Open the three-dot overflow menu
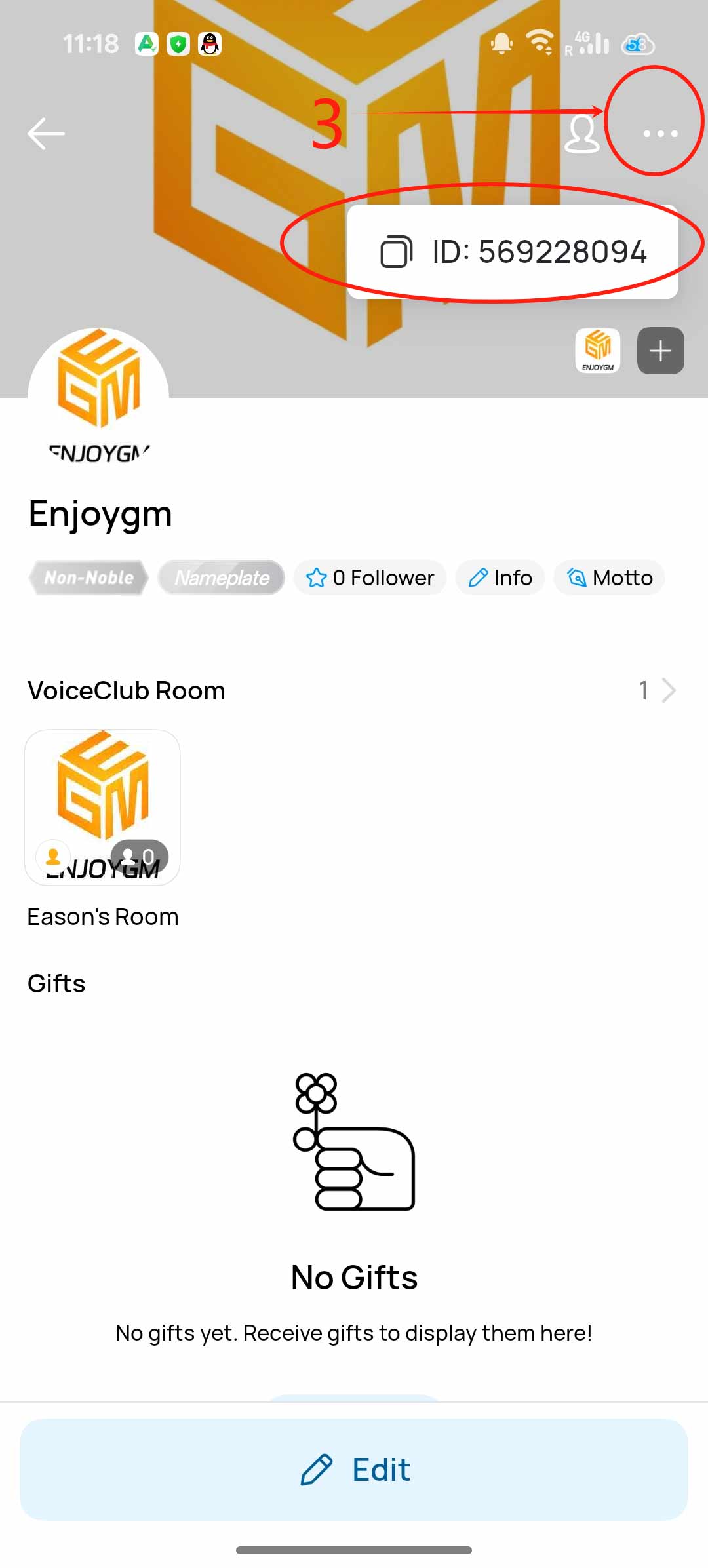The width and height of the screenshot is (708, 1568). point(659,134)
